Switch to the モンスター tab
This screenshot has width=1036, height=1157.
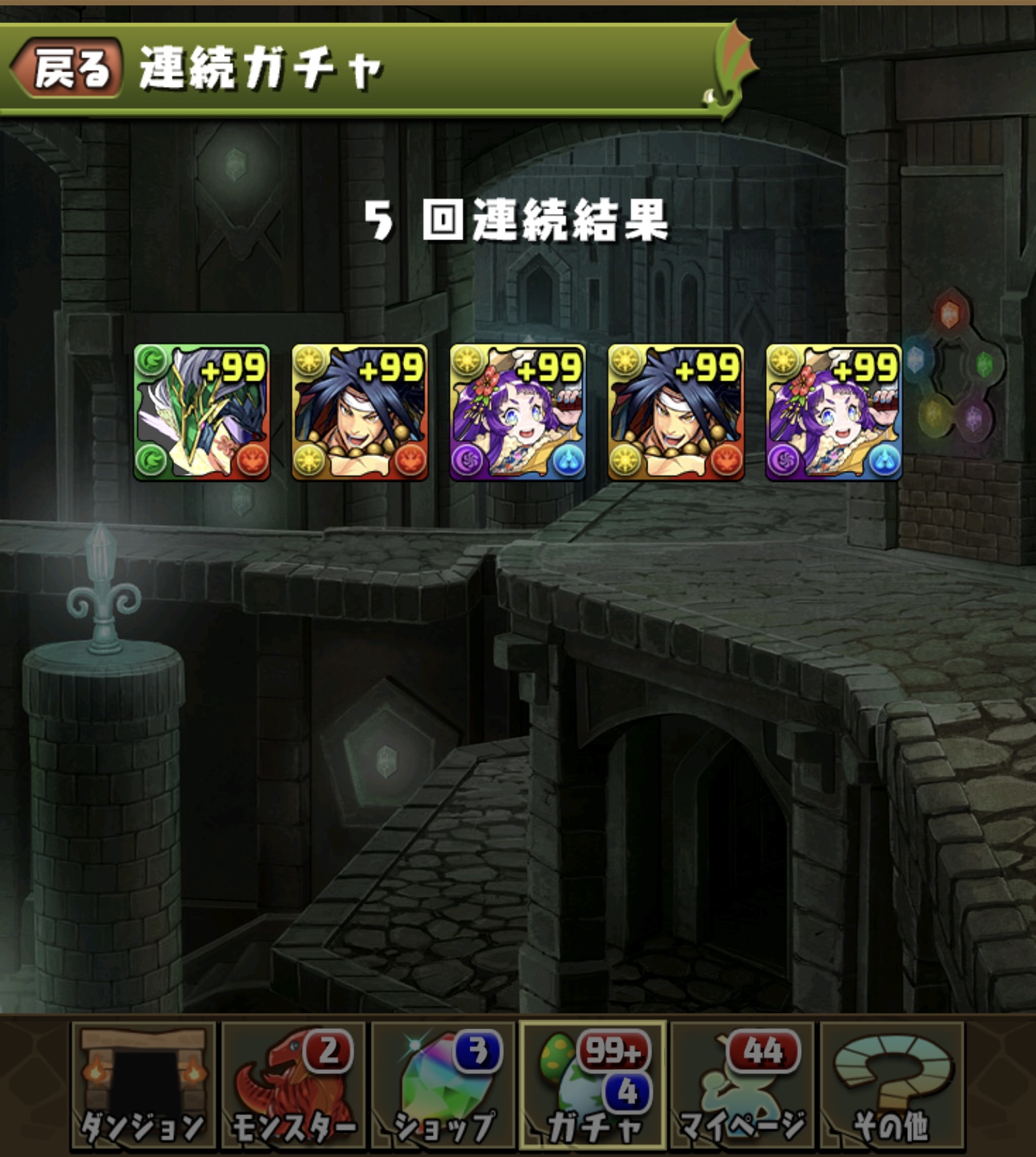pyautogui.click(x=293, y=1085)
